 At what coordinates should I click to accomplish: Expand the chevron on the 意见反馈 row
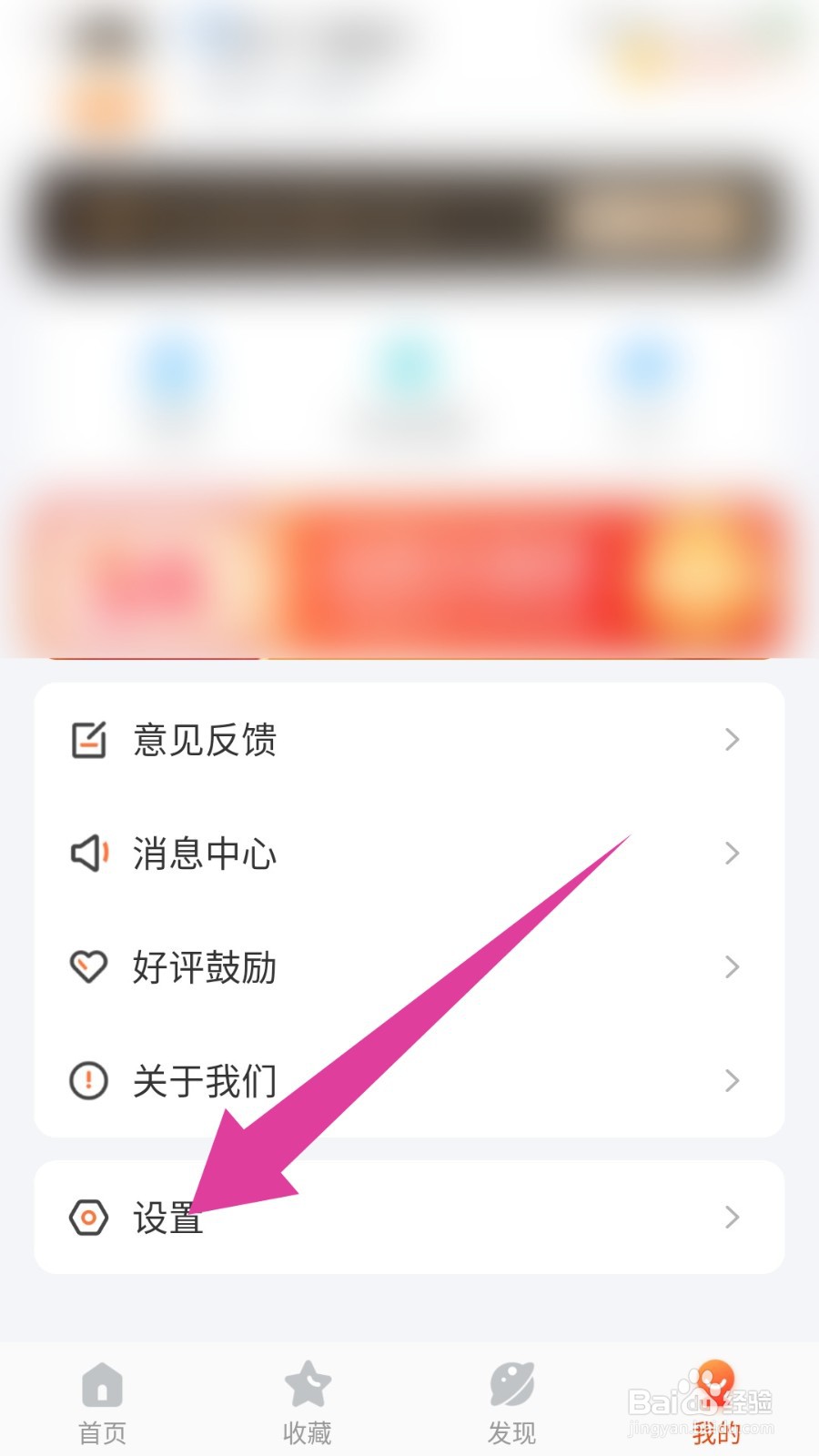tap(733, 740)
